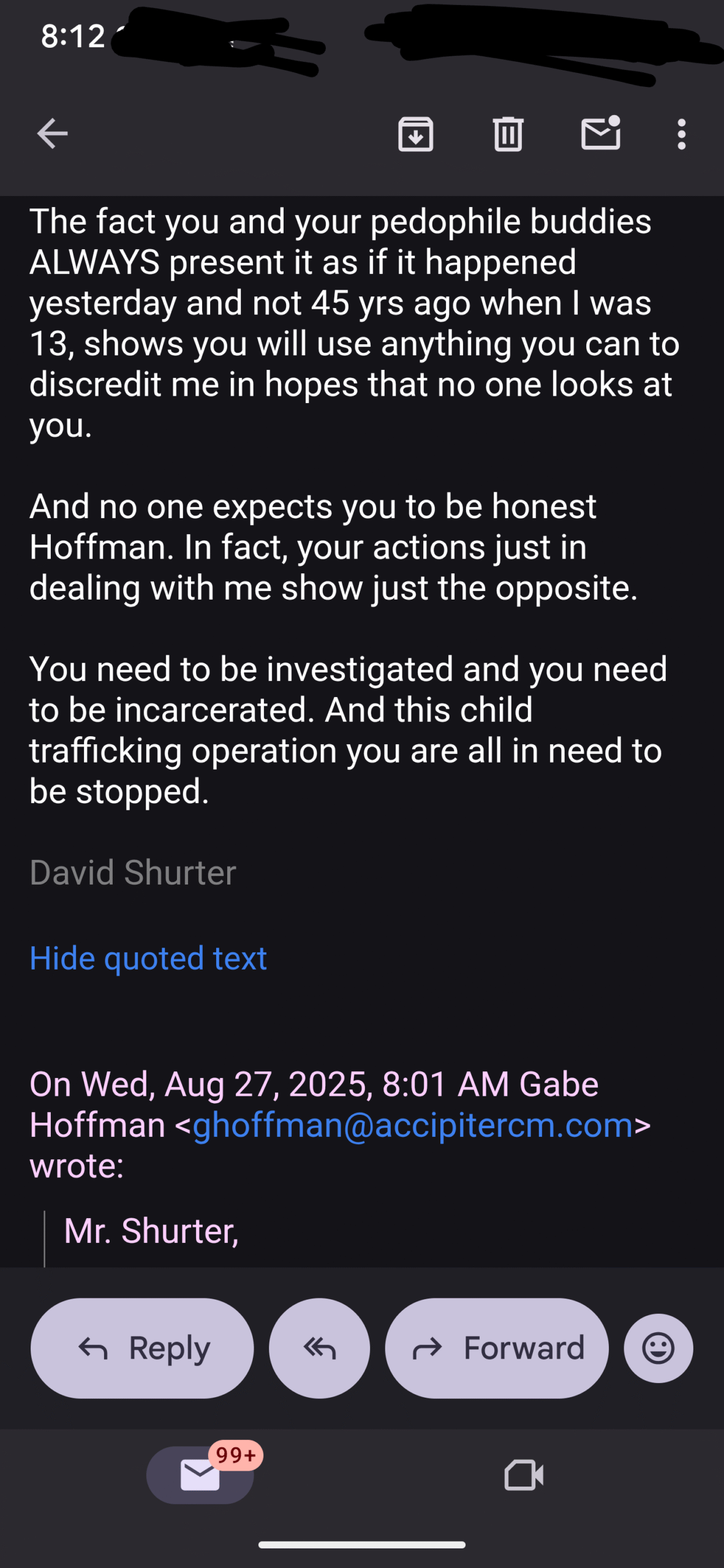Image resolution: width=724 pixels, height=1568 pixels.
Task: Go back to the inbox
Action: point(52,134)
